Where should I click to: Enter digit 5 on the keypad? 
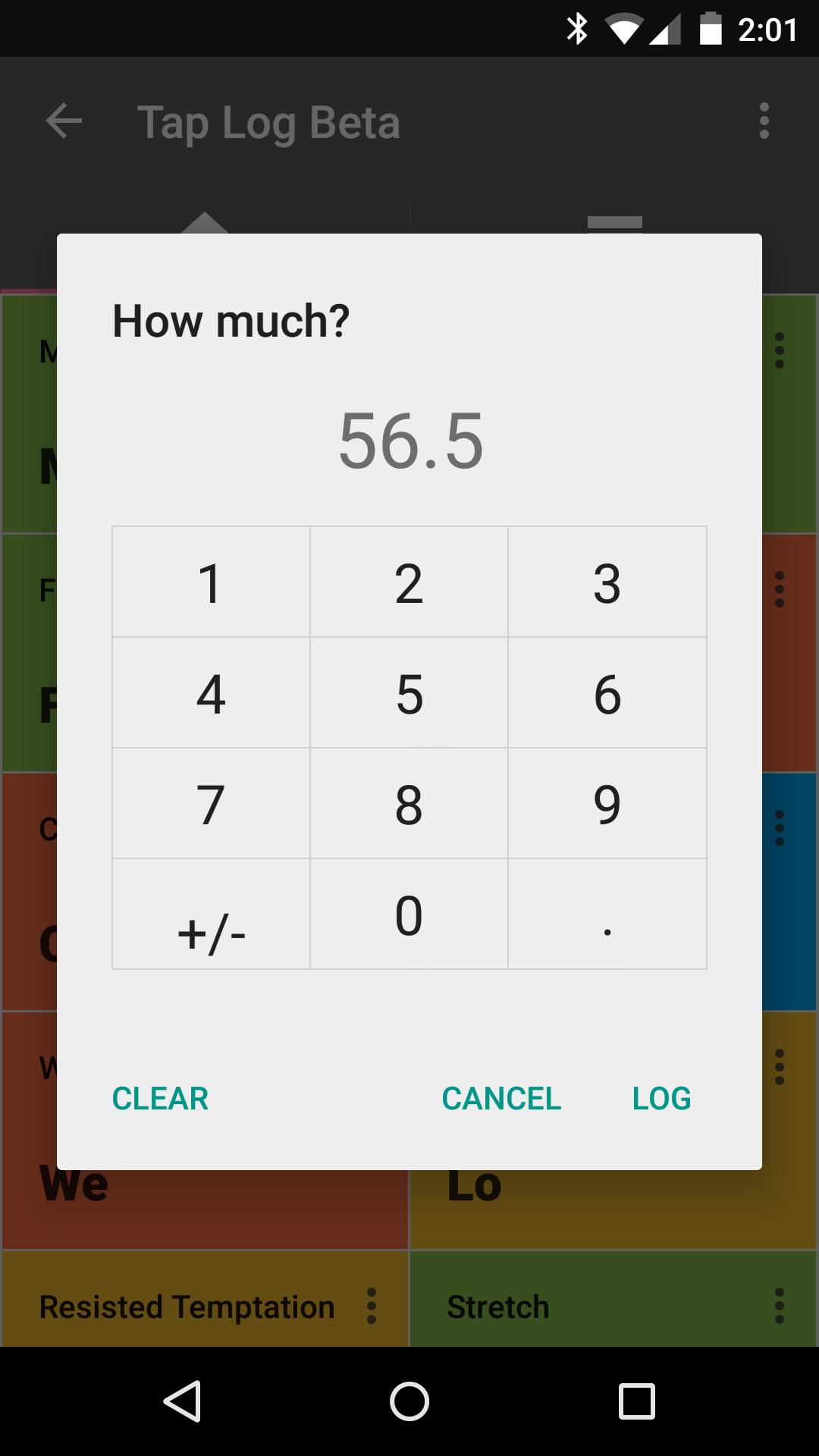coord(409,693)
